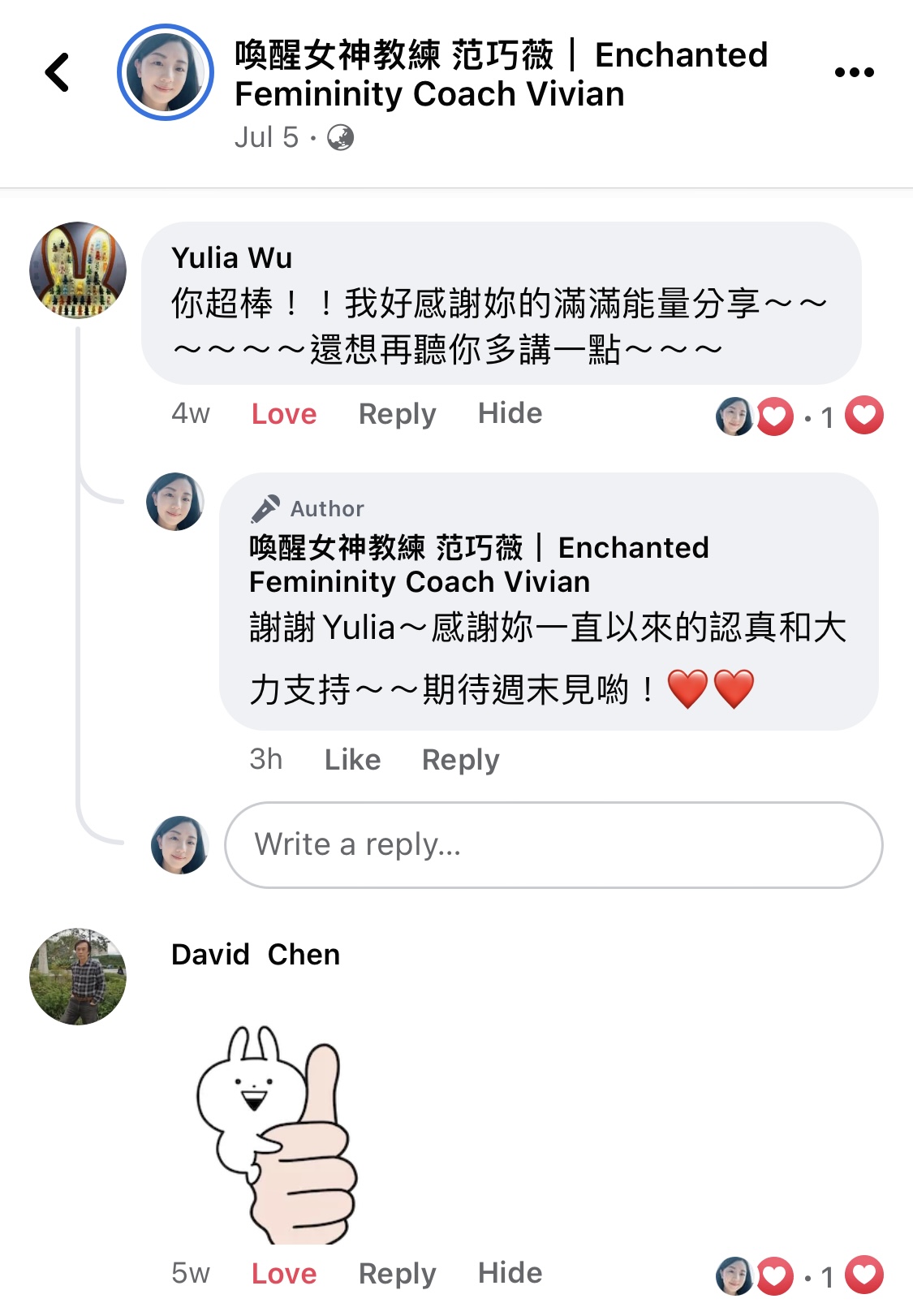The image size is (913, 1316).
Task: Hide Yulia Wu's comment
Action: click(510, 414)
